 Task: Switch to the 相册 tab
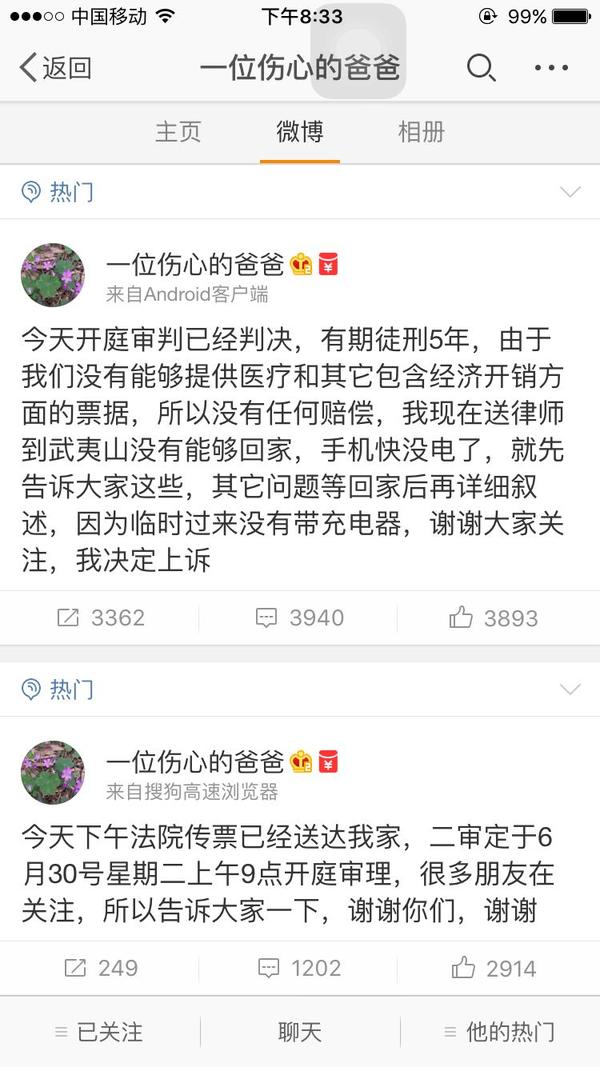coord(421,132)
